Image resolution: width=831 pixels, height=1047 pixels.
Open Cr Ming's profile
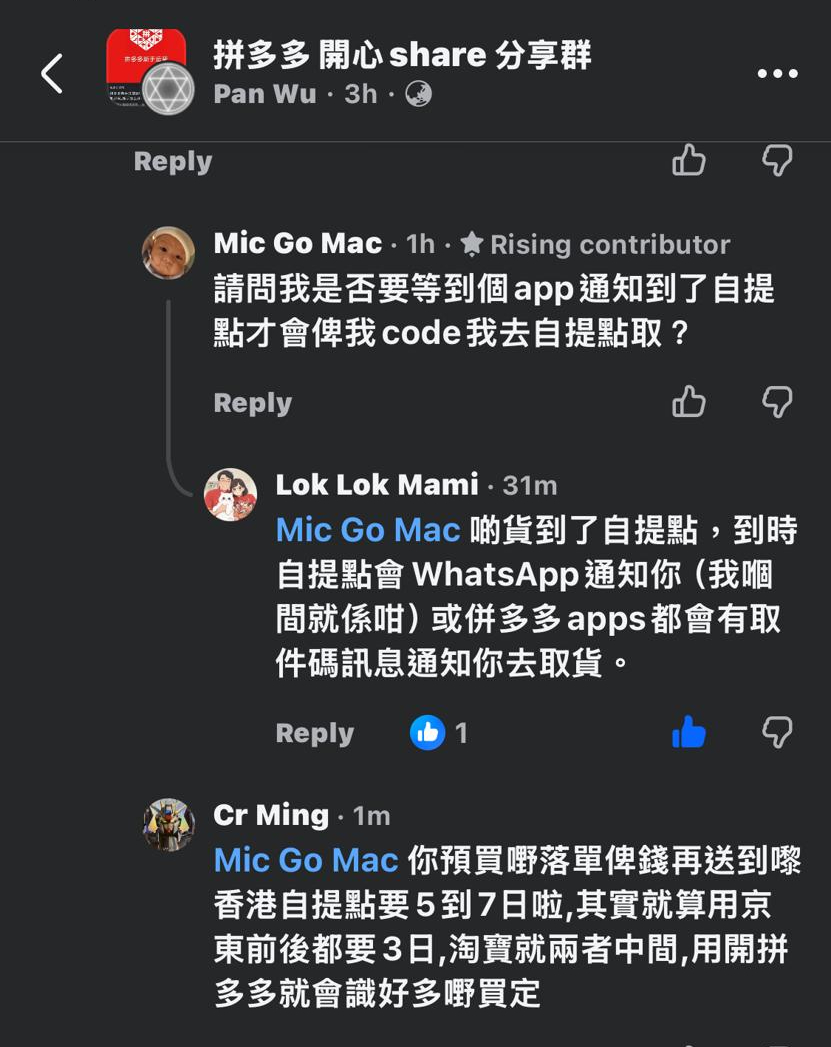(271, 815)
